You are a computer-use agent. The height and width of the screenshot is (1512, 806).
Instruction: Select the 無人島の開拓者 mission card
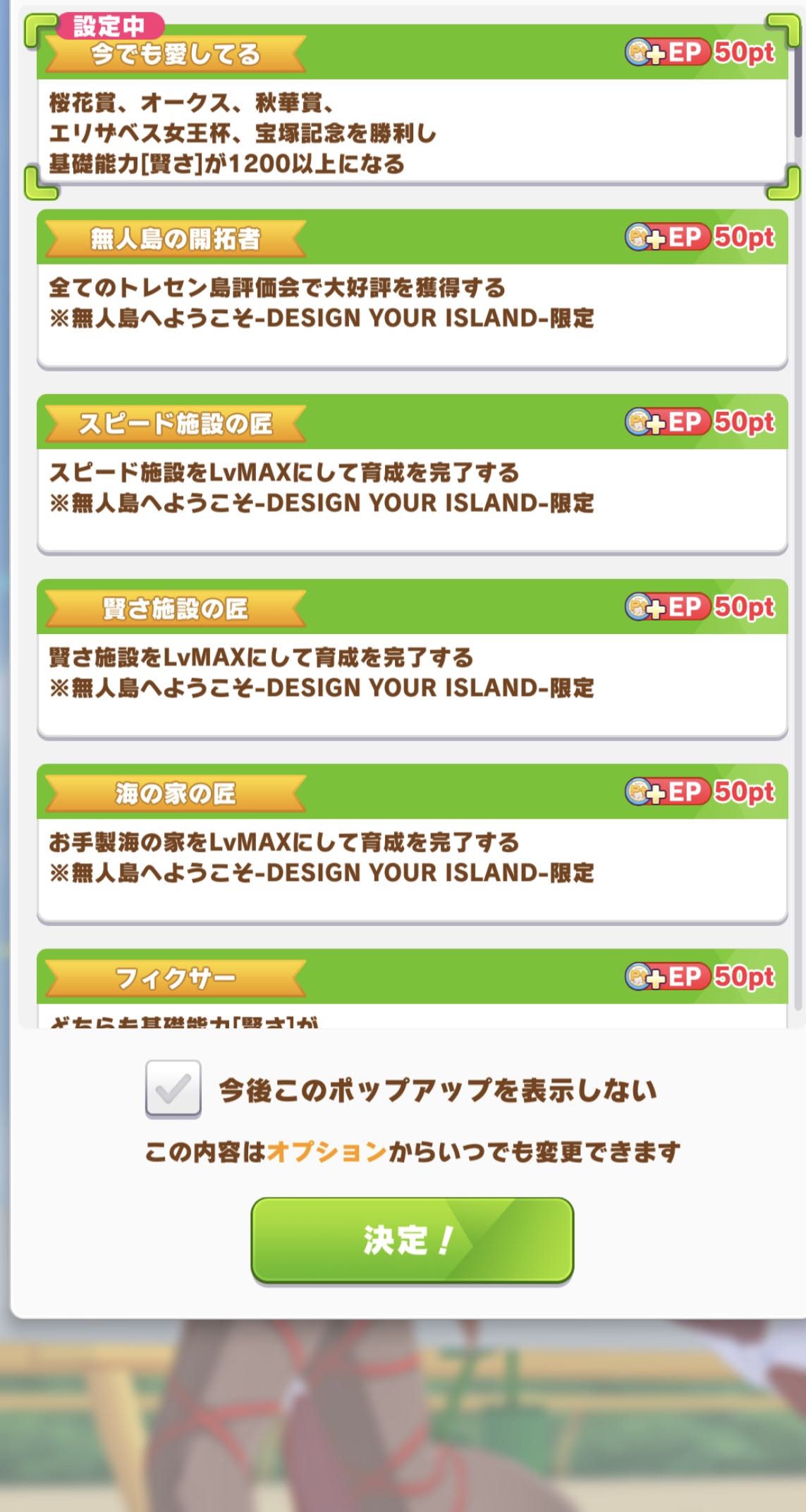pyautogui.click(x=412, y=289)
